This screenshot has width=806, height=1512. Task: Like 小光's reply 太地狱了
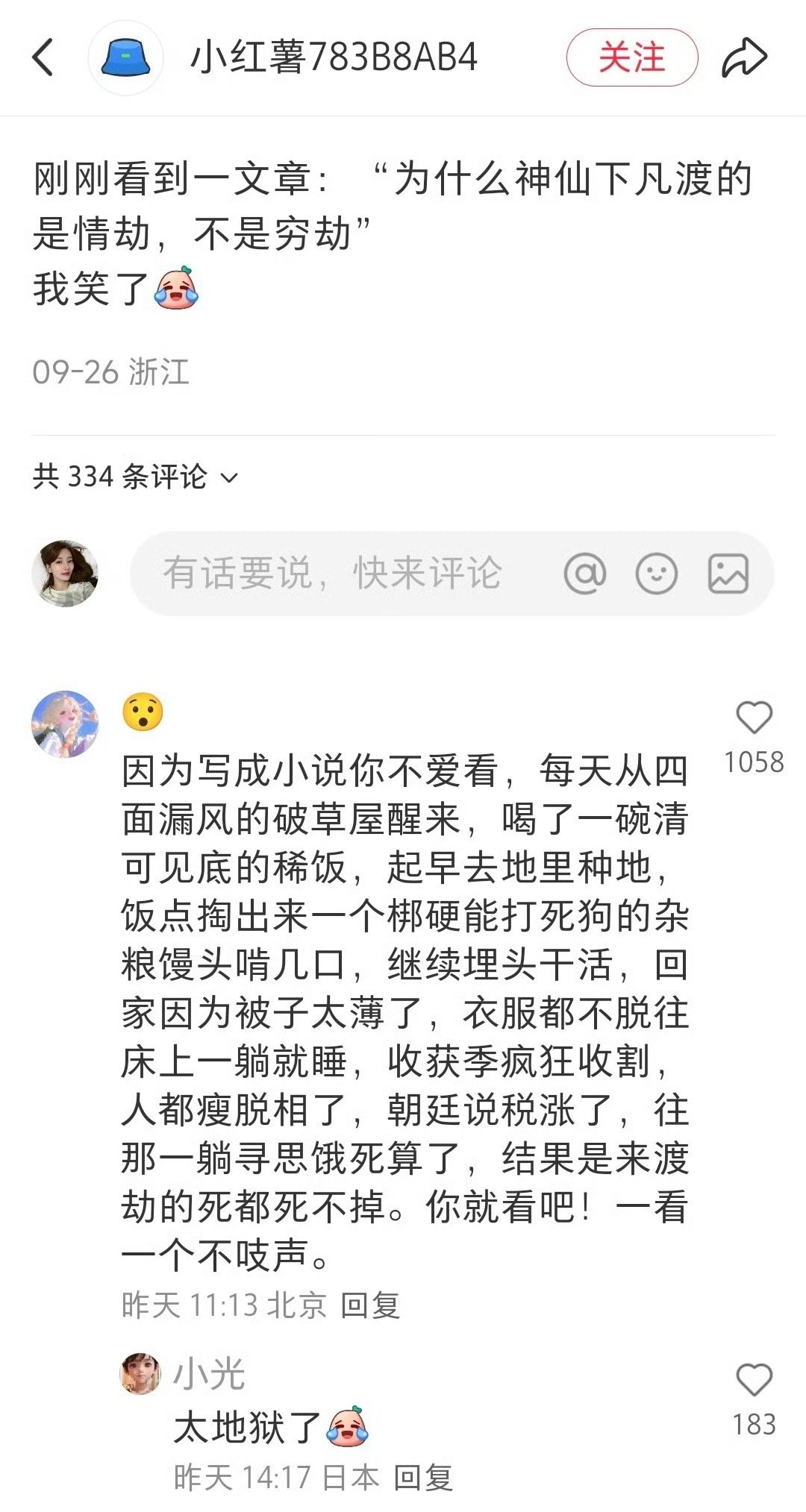pyautogui.click(x=754, y=1379)
